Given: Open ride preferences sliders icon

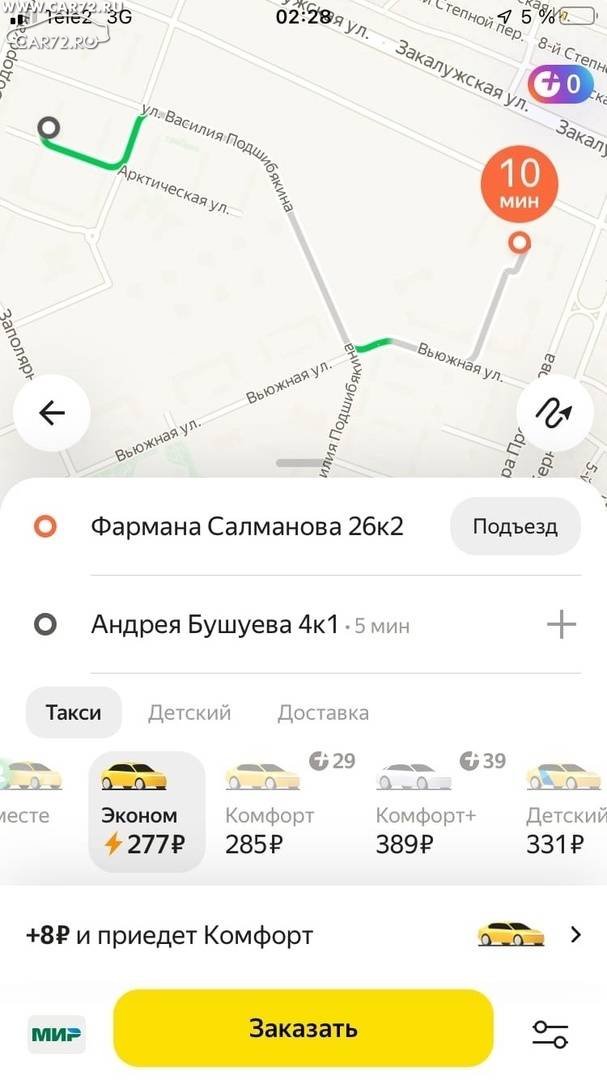Looking at the screenshot, I should [550, 1034].
